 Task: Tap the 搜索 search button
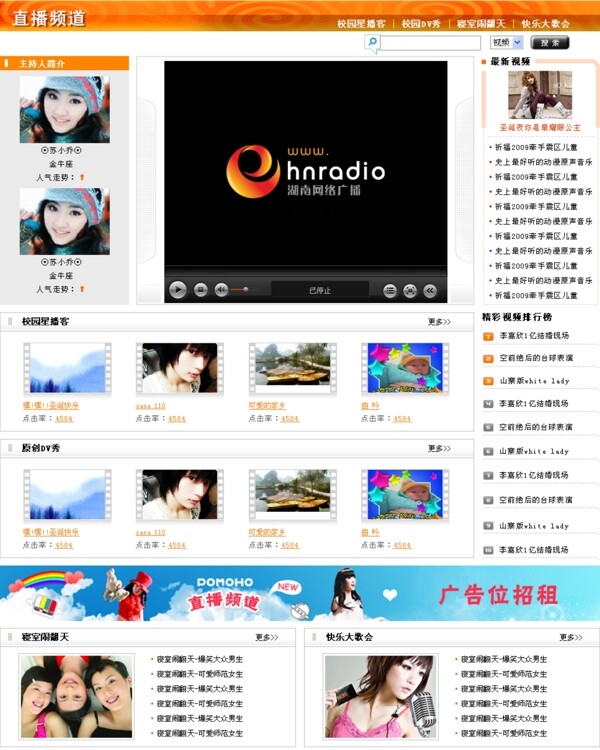coord(550,43)
